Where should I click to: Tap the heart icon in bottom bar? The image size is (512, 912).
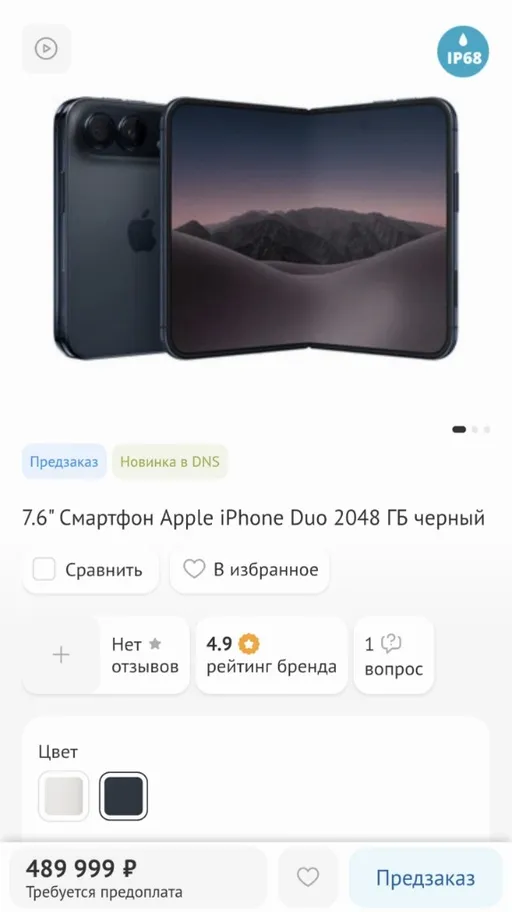click(x=308, y=877)
